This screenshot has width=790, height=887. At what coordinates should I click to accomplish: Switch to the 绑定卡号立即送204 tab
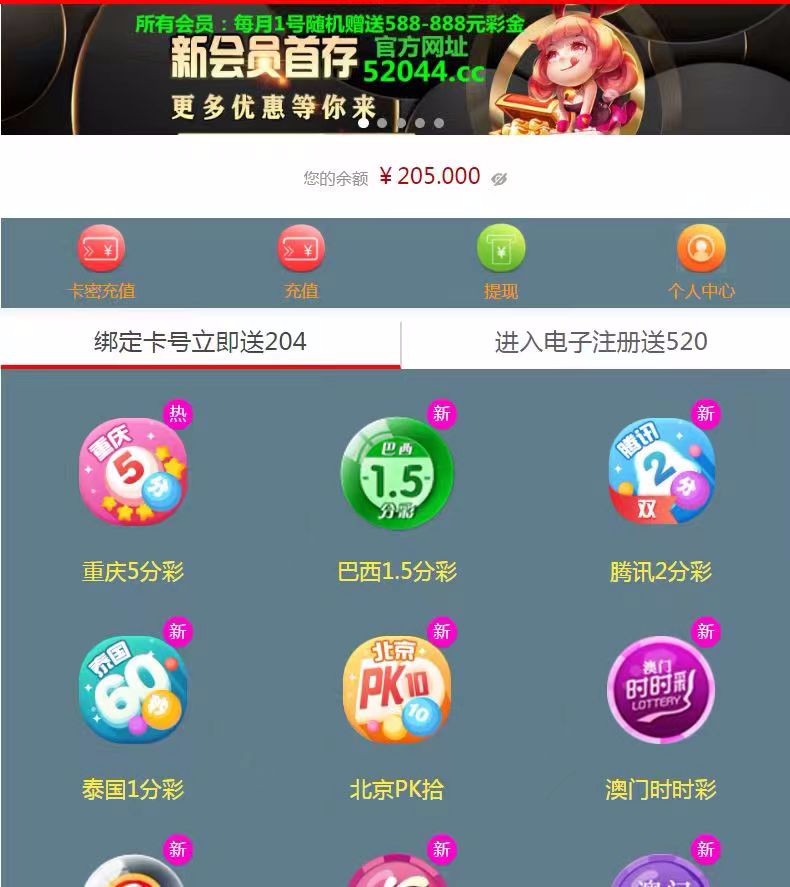coord(200,342)
